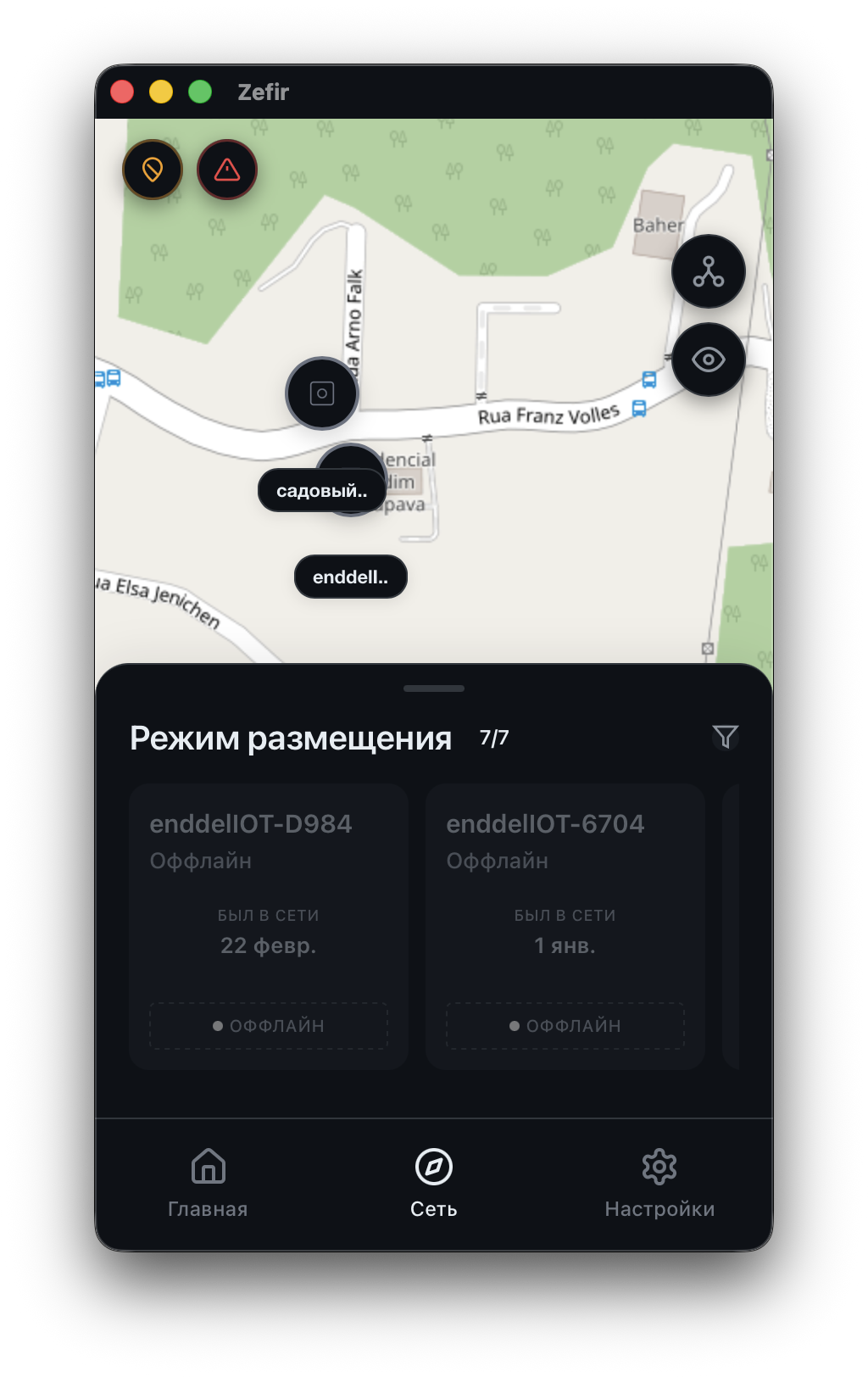Click the ОФФЛАЙН badge on enddelIOT-D984
Viewport: 868px width, 1377px height.
[x=268, y=1025]
